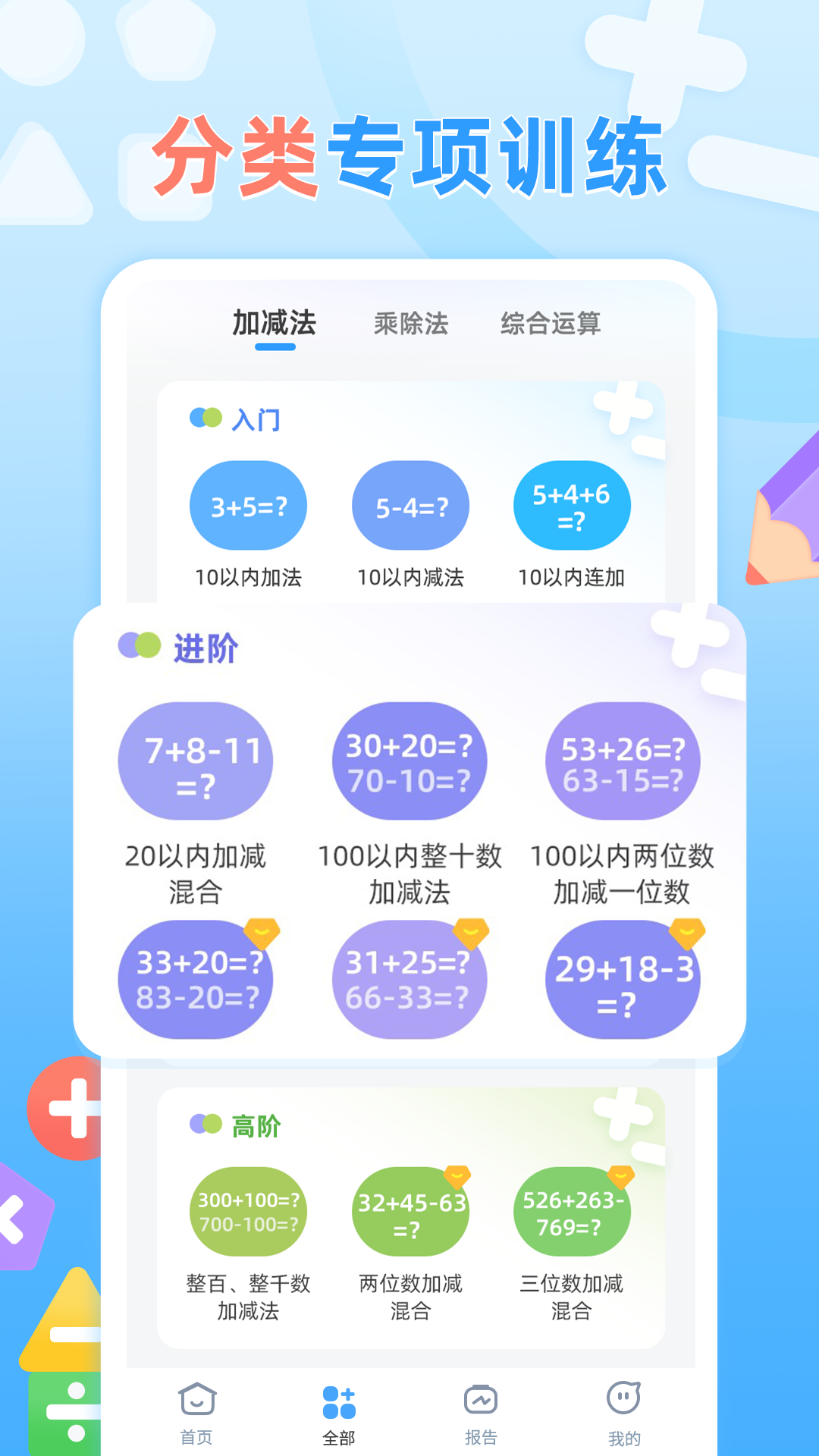Select the 10以内减法 exercise
Screen dimensions: 819x1456
(410, 505)
